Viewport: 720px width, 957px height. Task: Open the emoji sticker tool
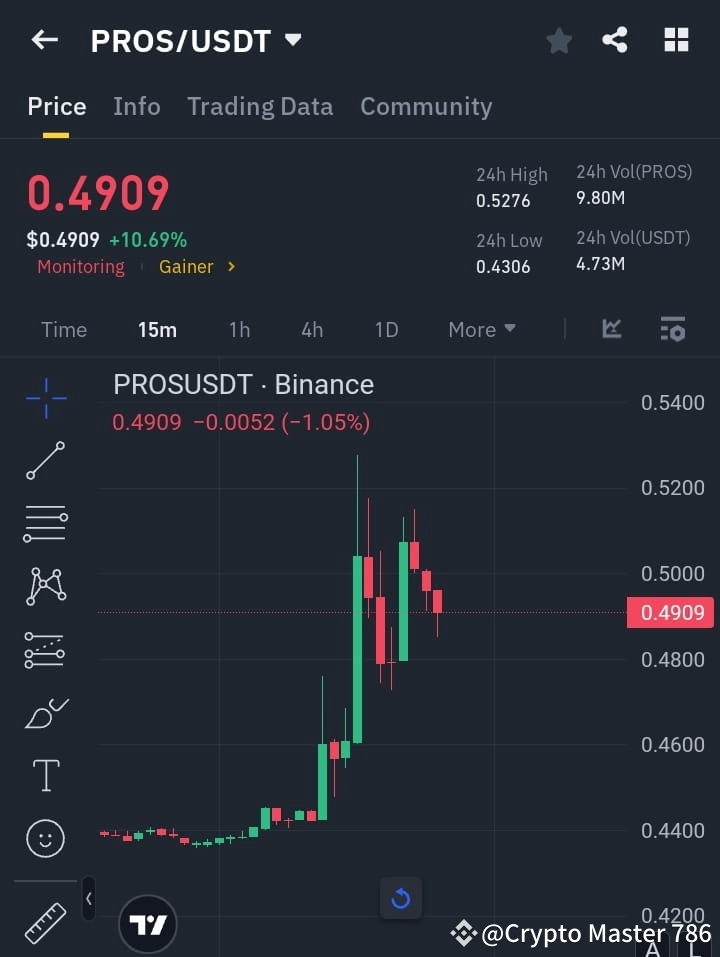45,838
